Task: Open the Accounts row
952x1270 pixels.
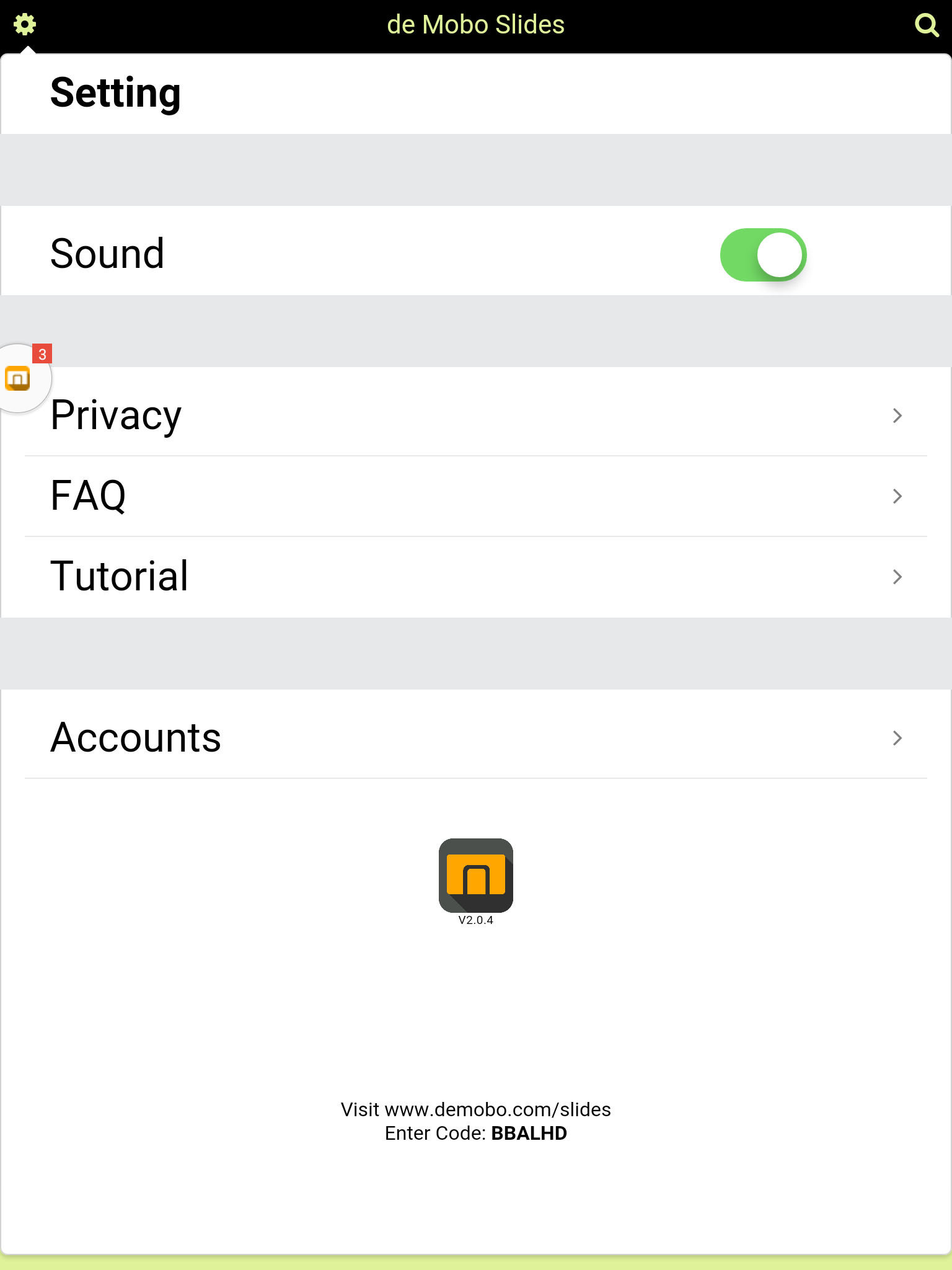Action: [x=475, y=737]
